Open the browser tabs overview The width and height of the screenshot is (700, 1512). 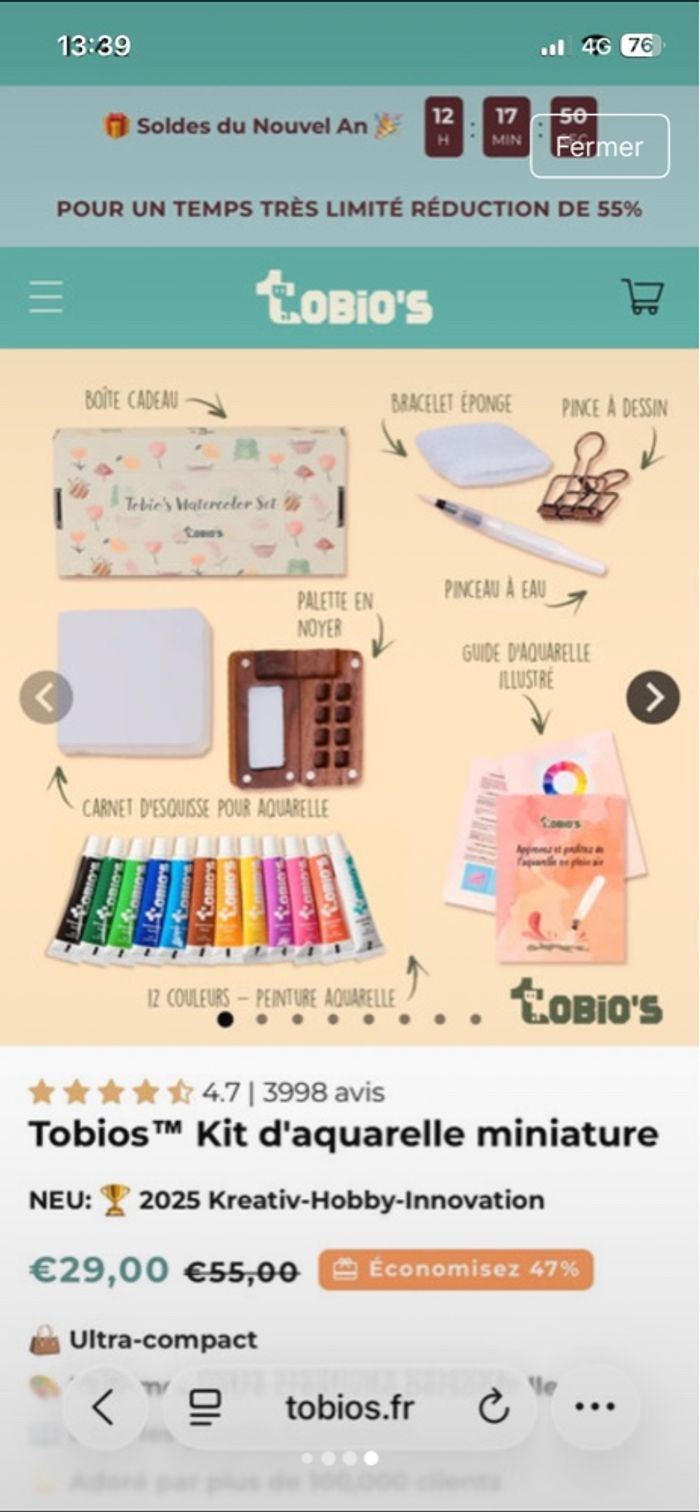coord(205,1407)
